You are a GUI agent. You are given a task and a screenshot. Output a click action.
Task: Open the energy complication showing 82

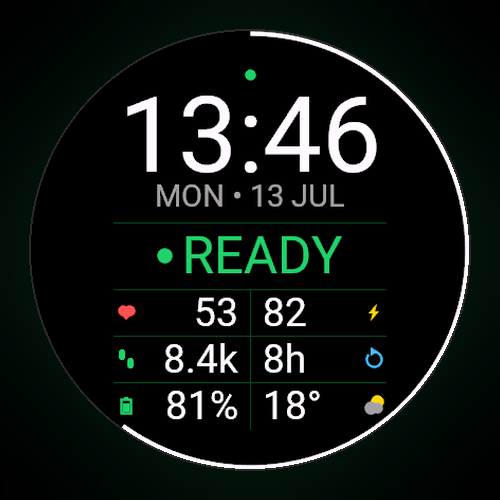click(x=318, y=313)
